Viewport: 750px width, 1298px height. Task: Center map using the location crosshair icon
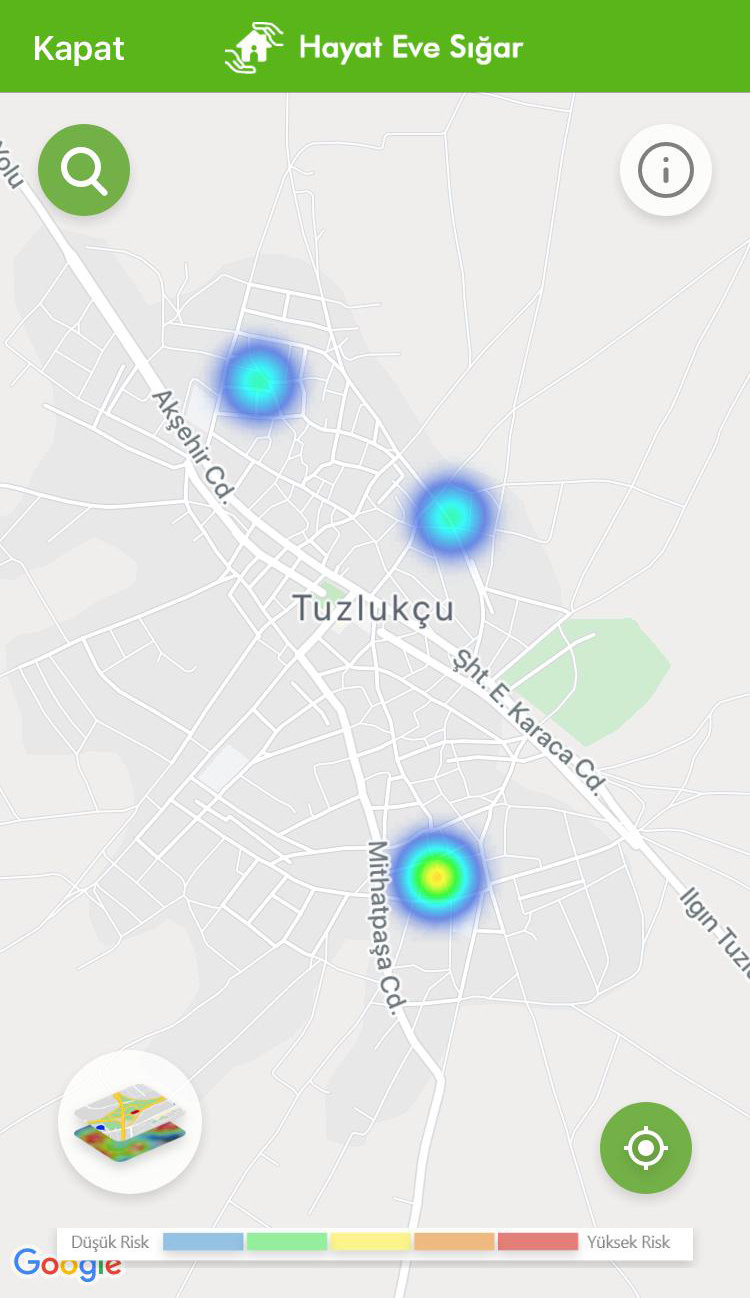pyautogui.click(x=645, y=1148)
